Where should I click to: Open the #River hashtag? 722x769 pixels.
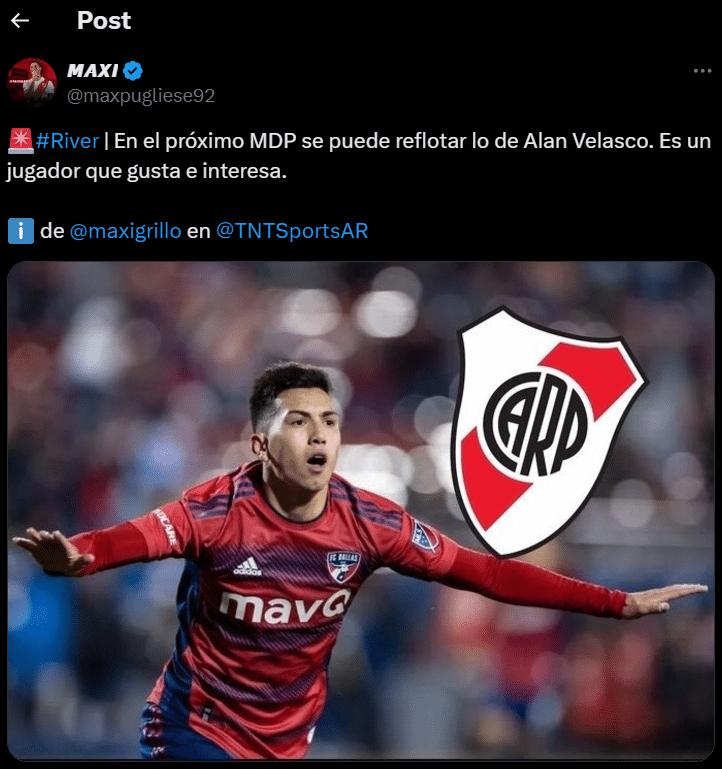[x=67, y=141]
